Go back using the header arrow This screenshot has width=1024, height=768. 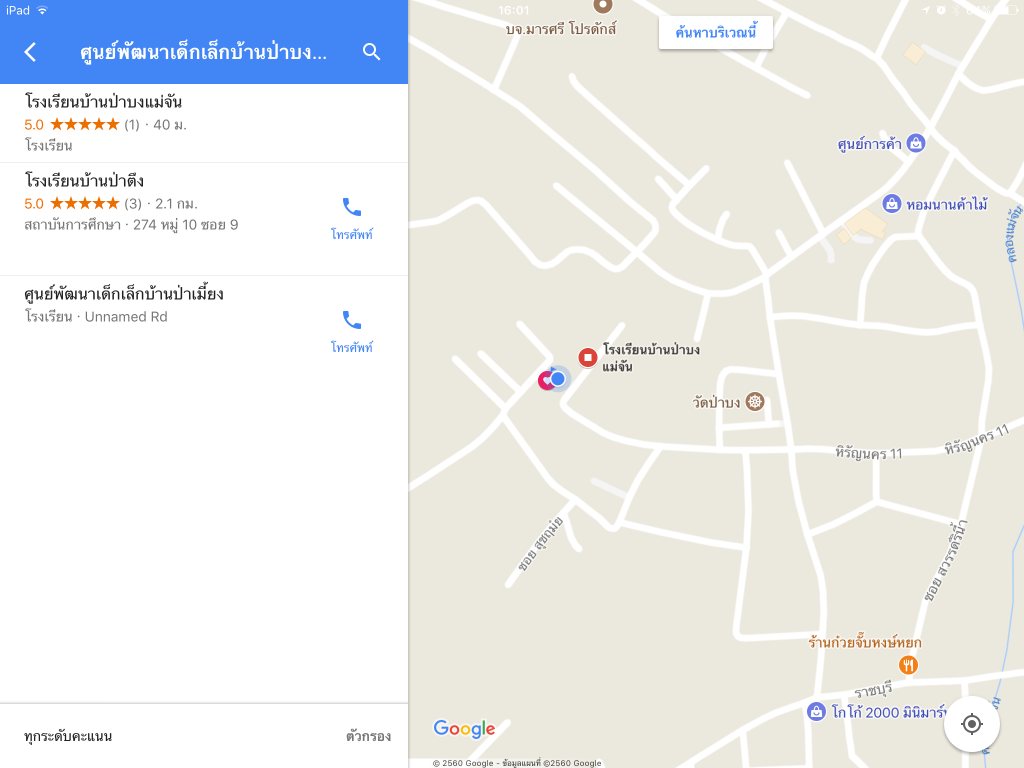click(30, 52)
